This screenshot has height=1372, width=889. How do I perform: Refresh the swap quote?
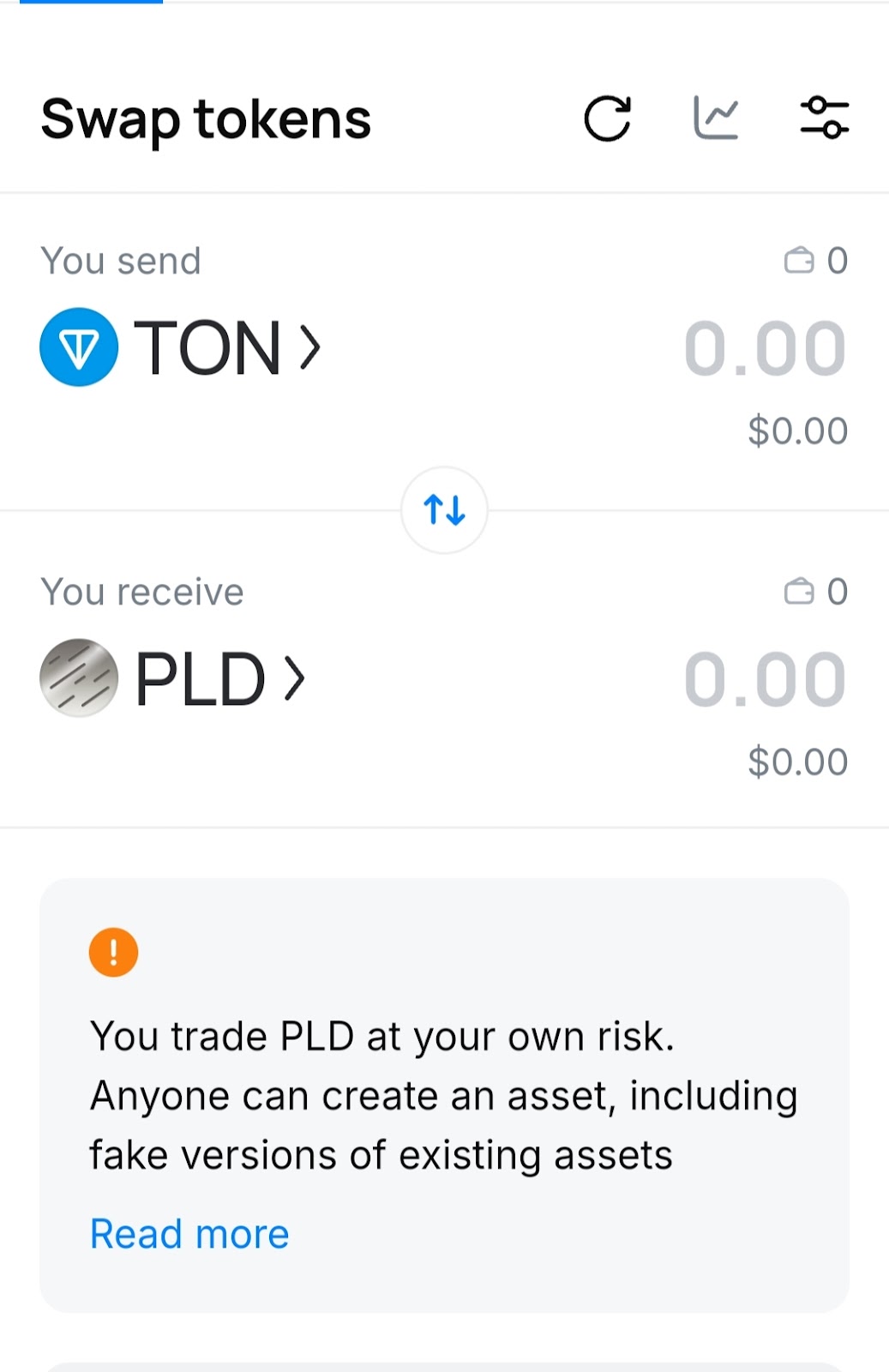click(x=608, y=119)
